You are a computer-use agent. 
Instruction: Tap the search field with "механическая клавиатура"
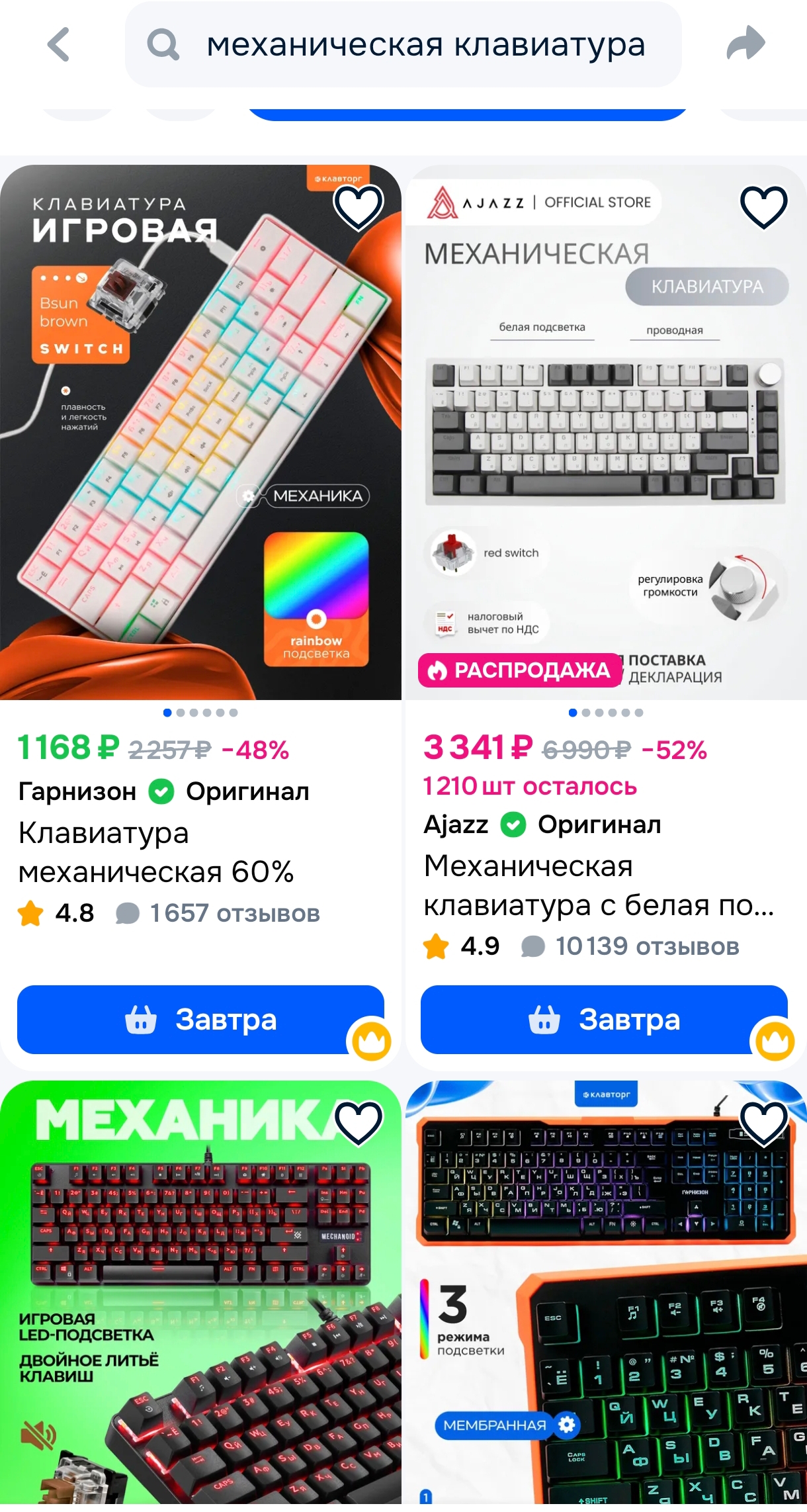[425, 45]
